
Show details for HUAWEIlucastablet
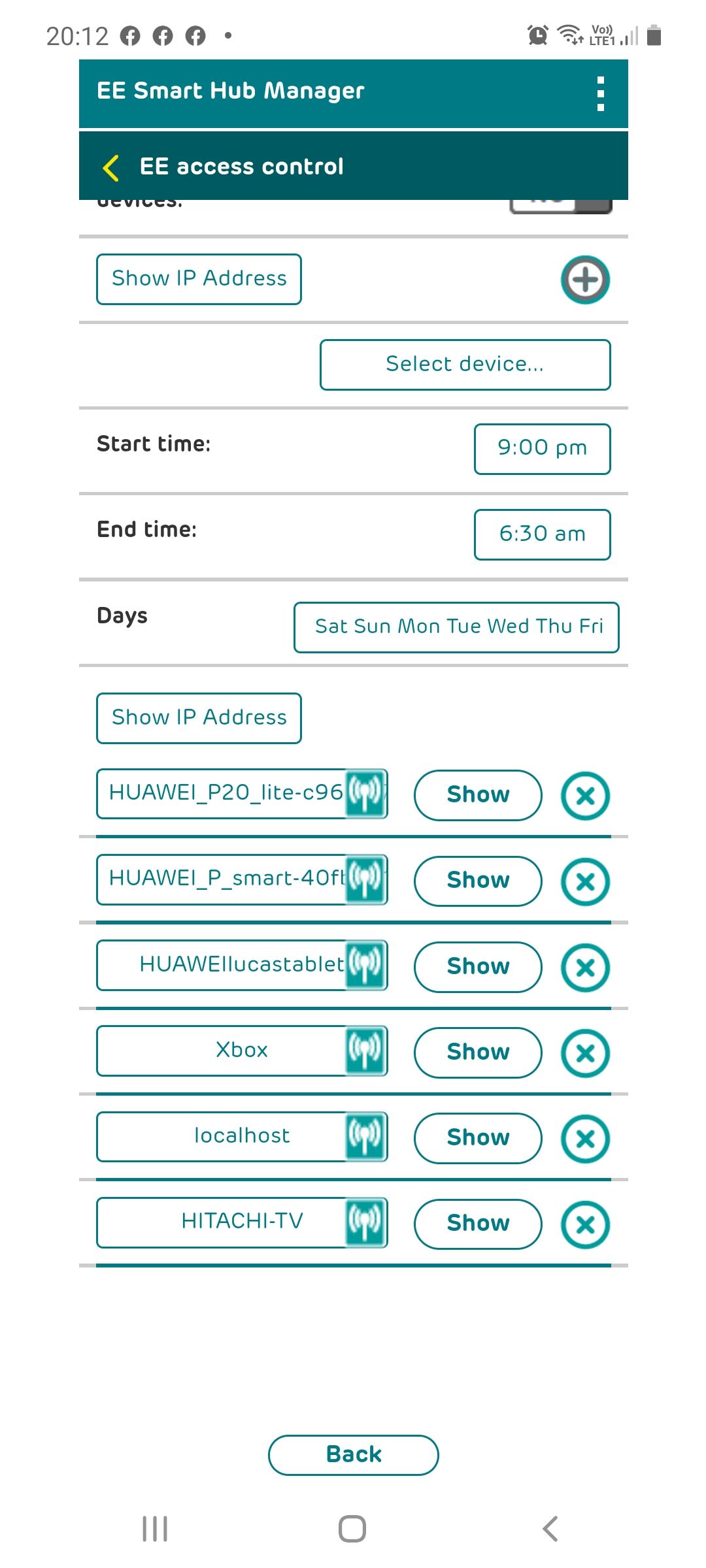click(x=478, y=967)
